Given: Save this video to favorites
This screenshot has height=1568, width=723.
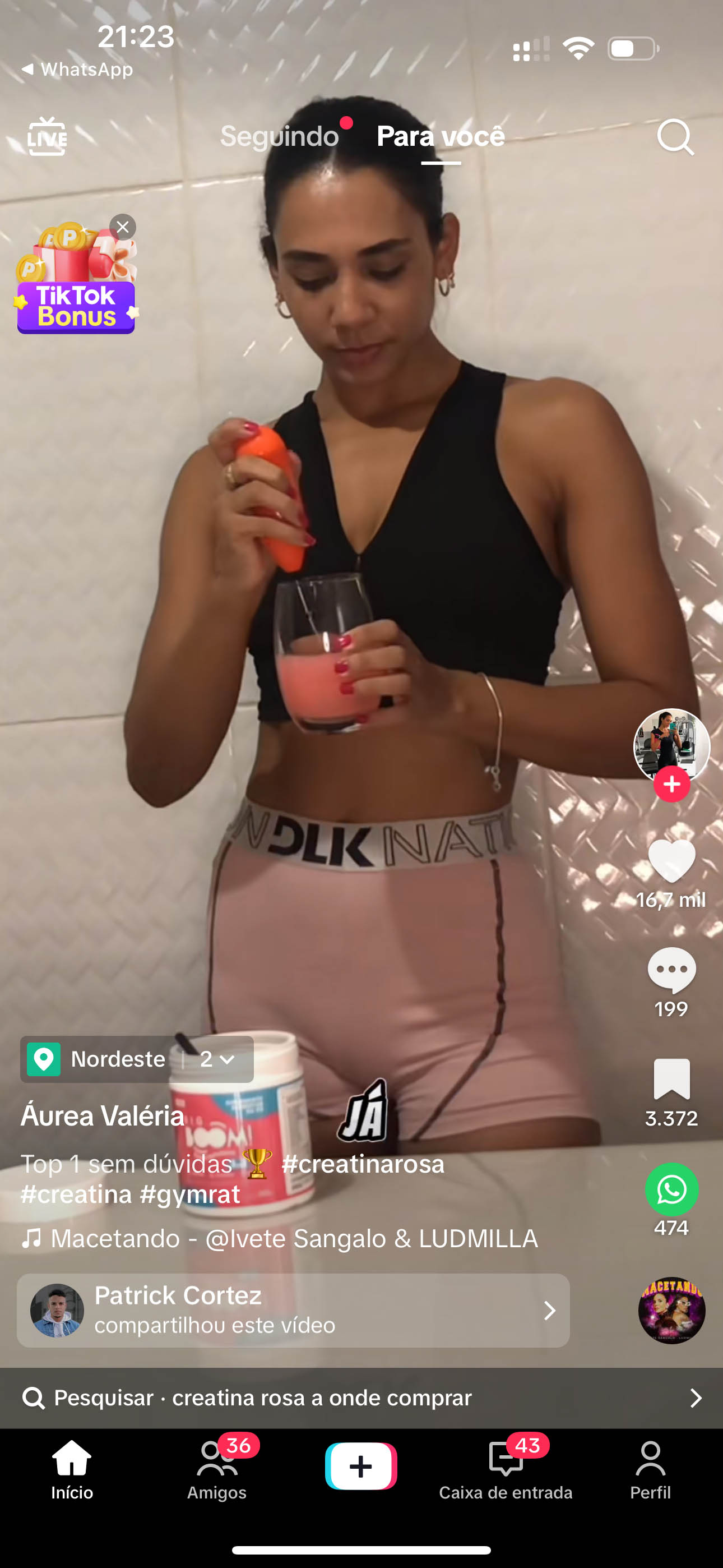Looking at the screenshot, I should tap(671, 1079).
